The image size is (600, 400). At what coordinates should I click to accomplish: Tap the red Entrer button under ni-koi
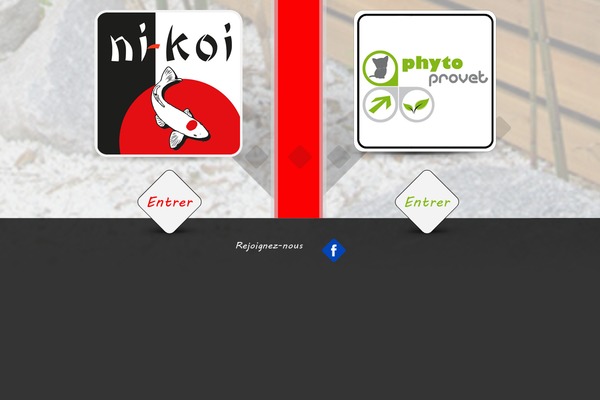pos(169,202)
